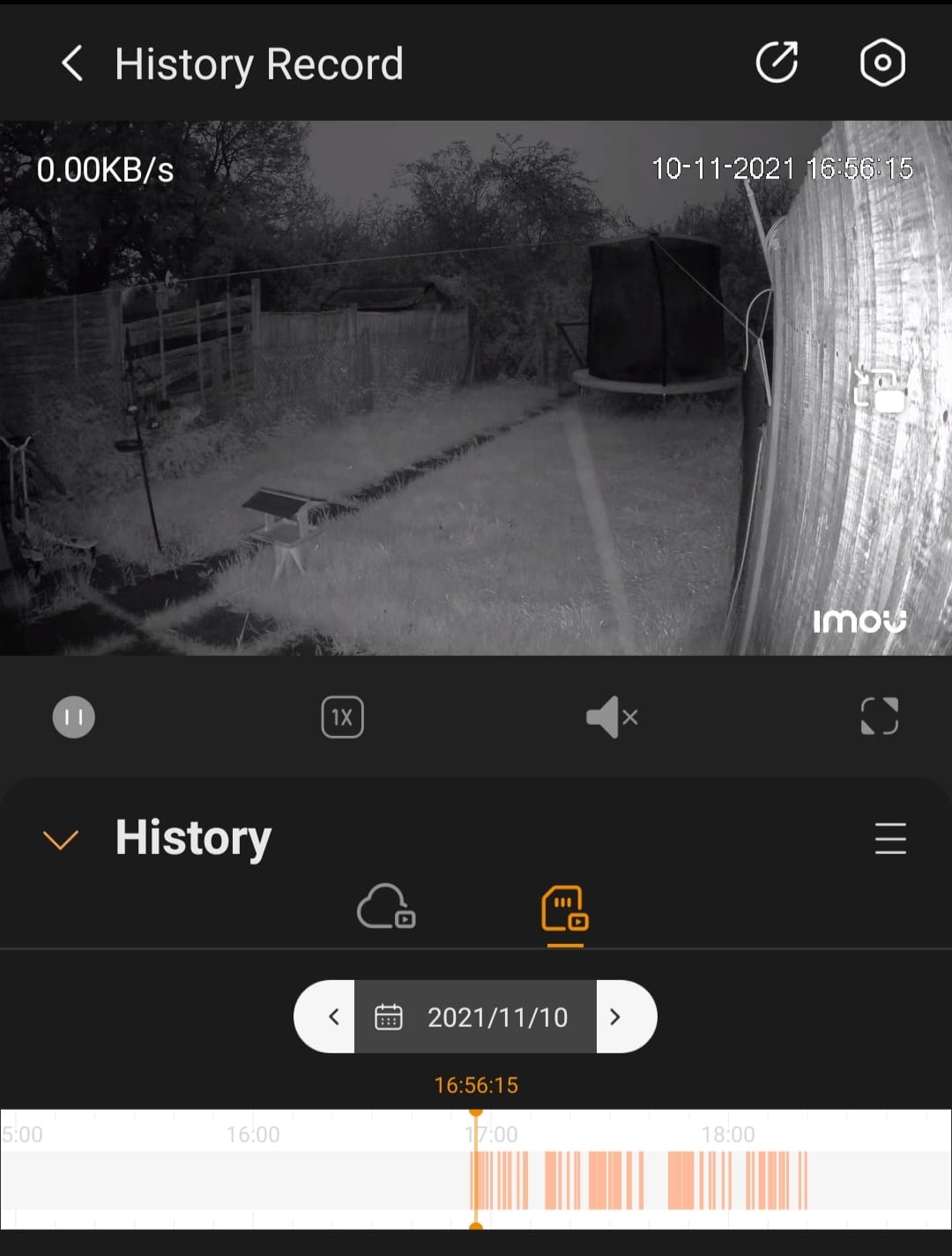Change the 1X playback speed

[342, 717]
